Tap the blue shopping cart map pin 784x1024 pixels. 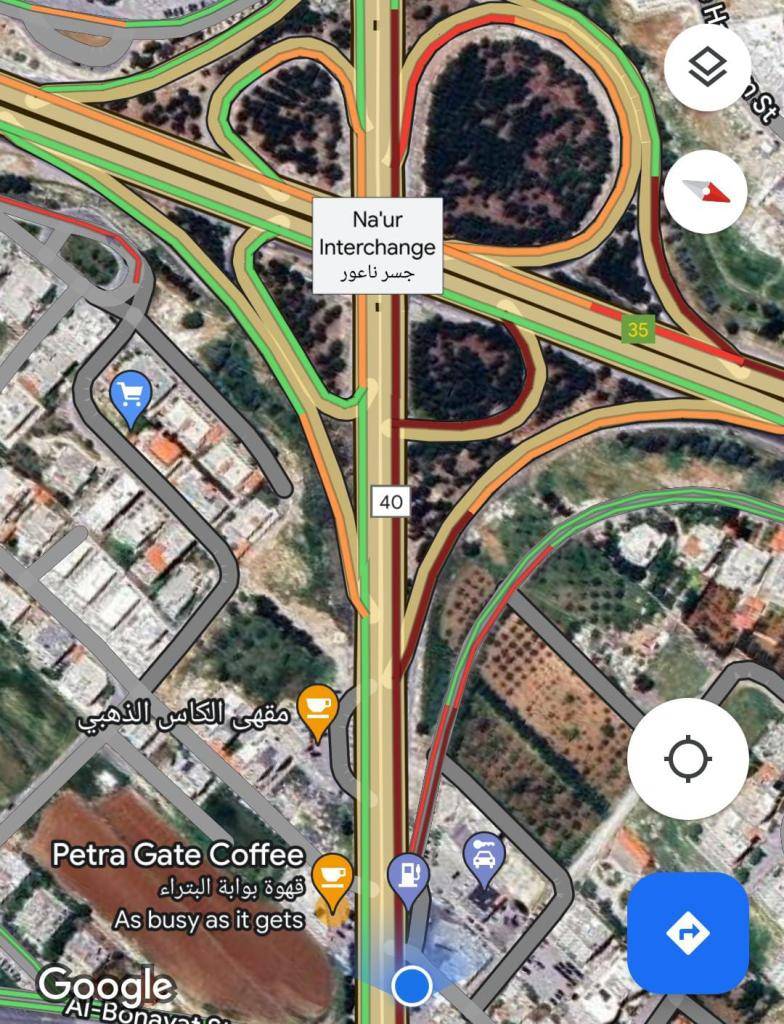point(131,393)
